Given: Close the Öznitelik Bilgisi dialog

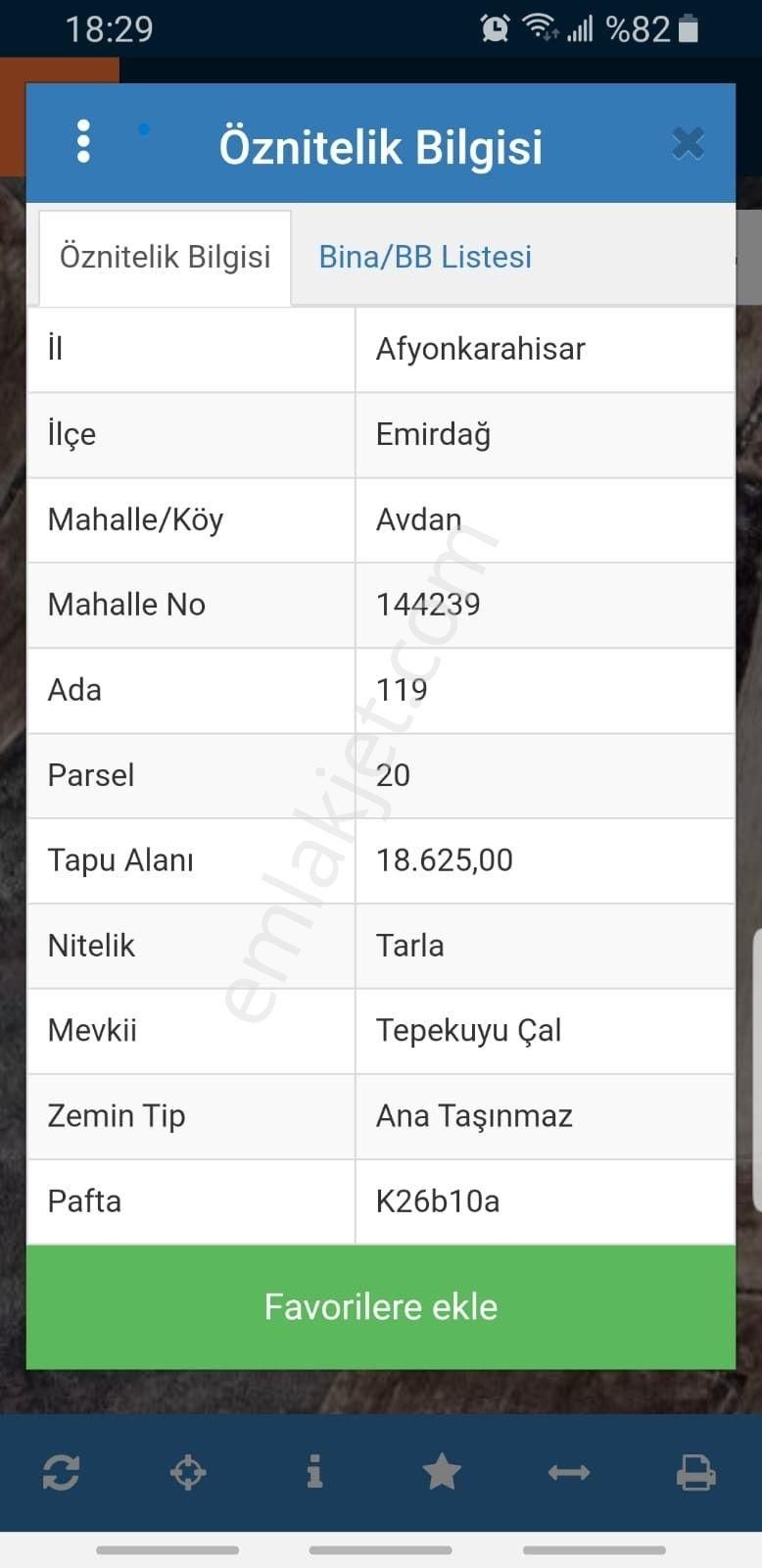Looking at the screenshot, I should click(689, 142).
